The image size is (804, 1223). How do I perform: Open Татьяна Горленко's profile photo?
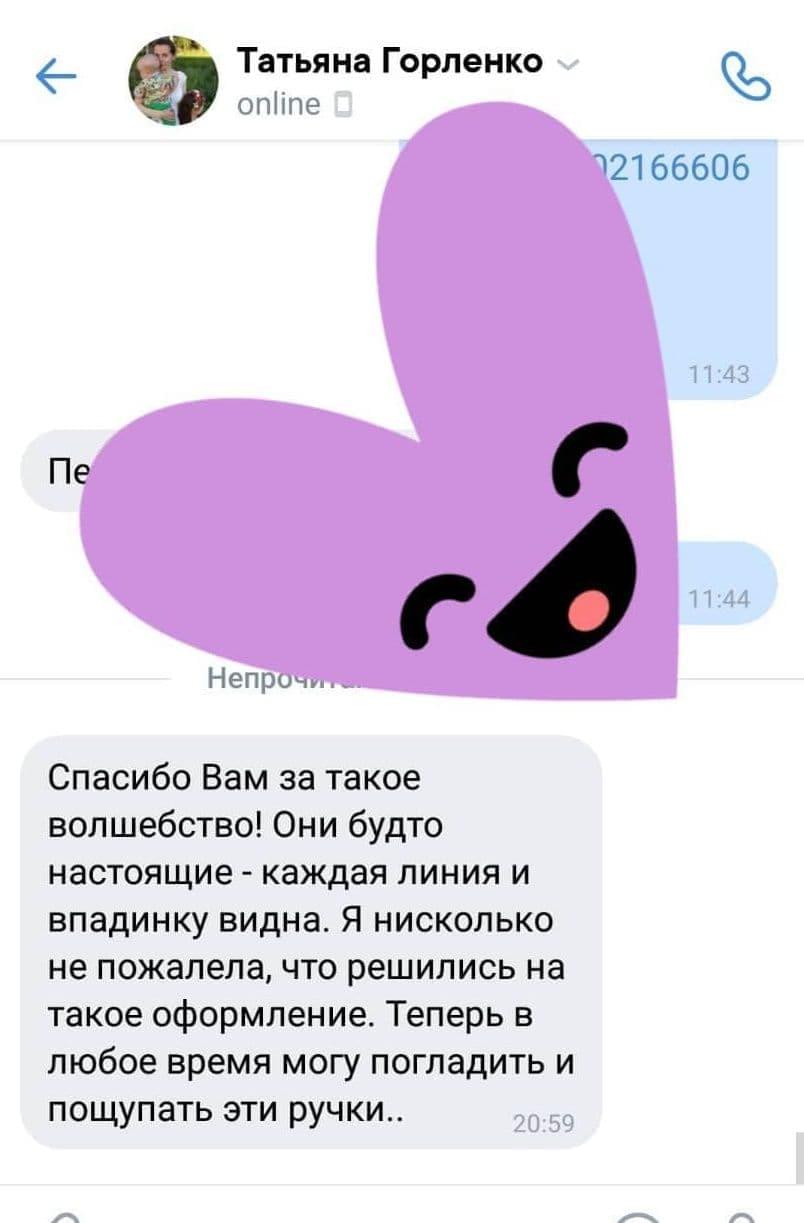[x=174, y=79]
